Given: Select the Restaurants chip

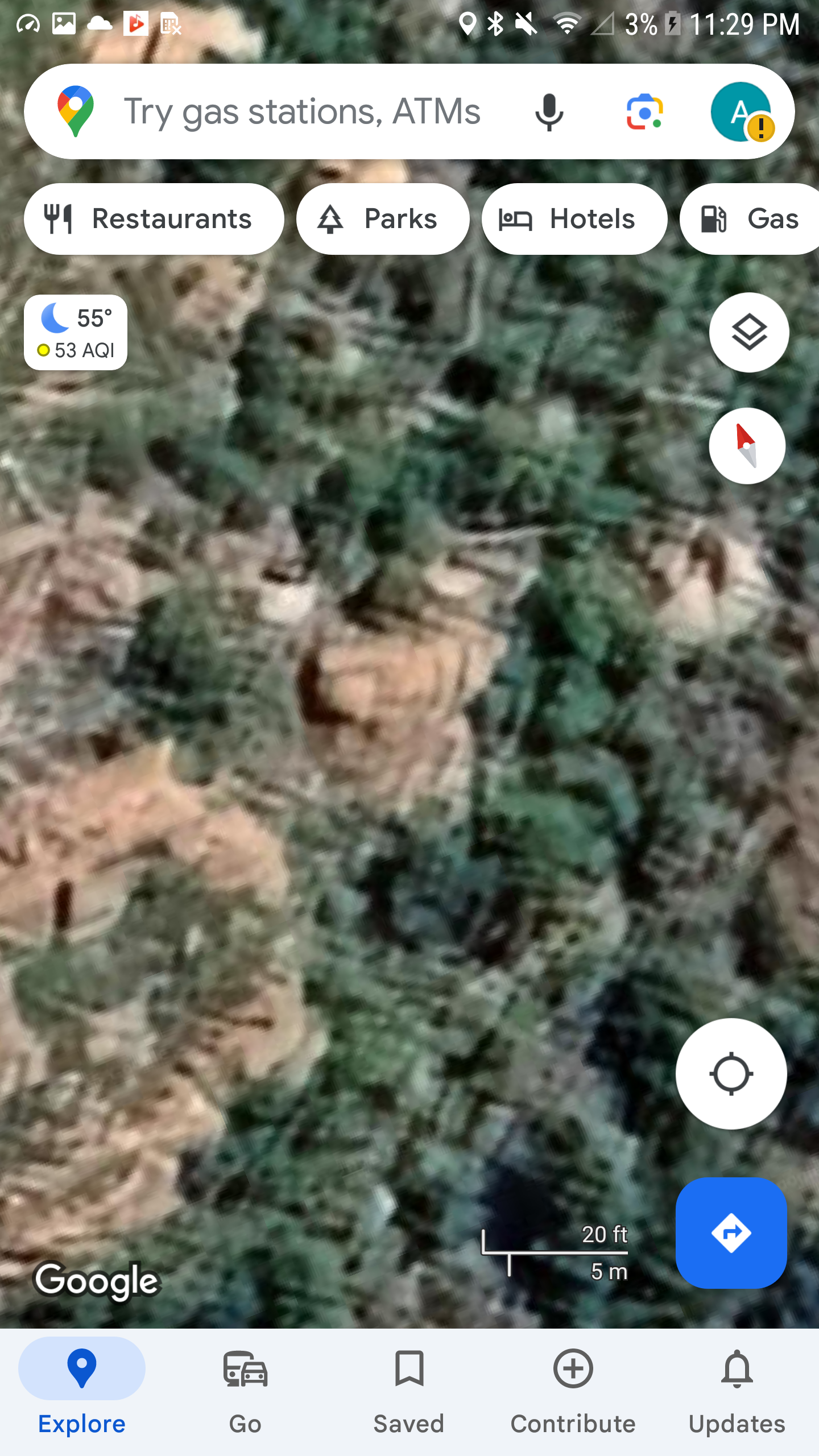Looking at the screenshot, I should pyautogui.click(x=154, y=219).
